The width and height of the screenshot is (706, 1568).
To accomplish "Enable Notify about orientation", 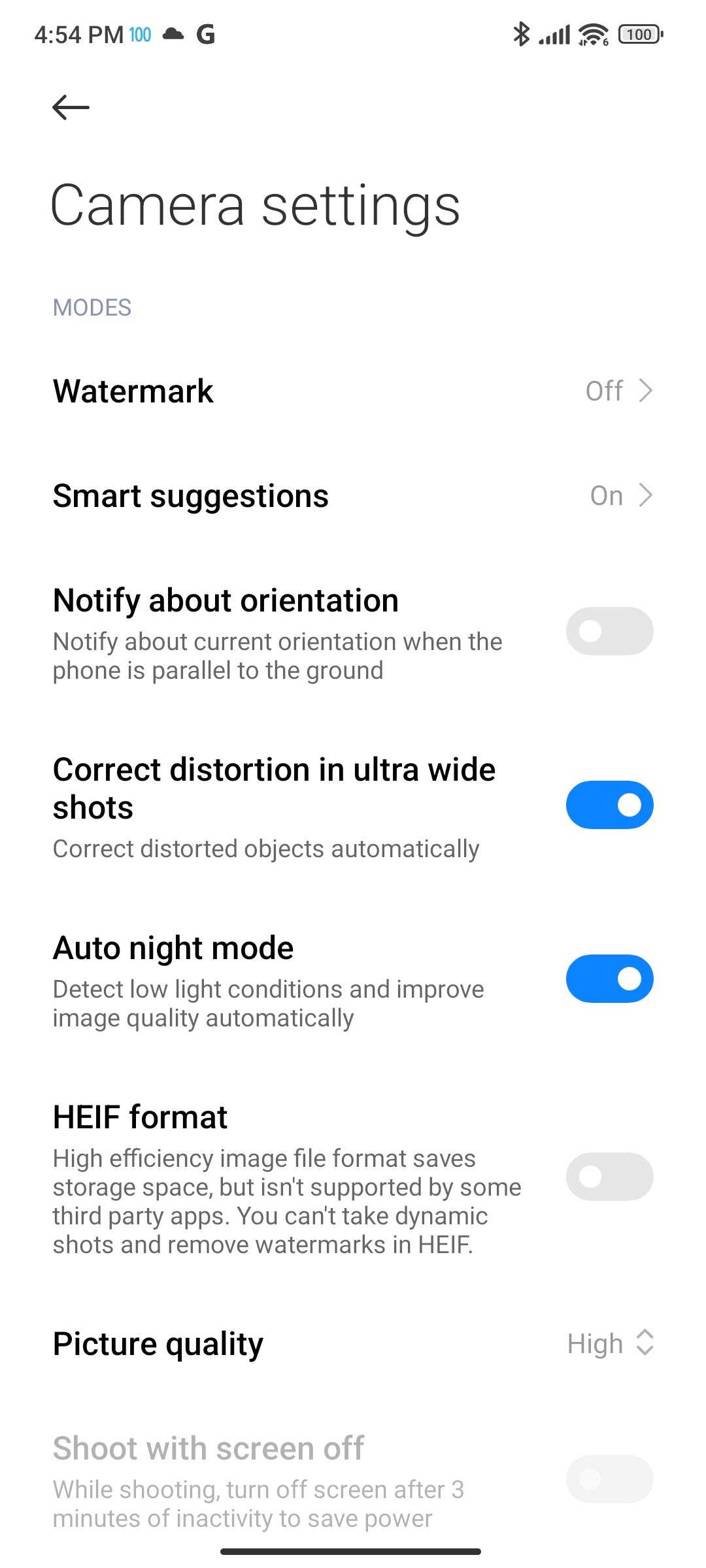I will tap(609, 631).
